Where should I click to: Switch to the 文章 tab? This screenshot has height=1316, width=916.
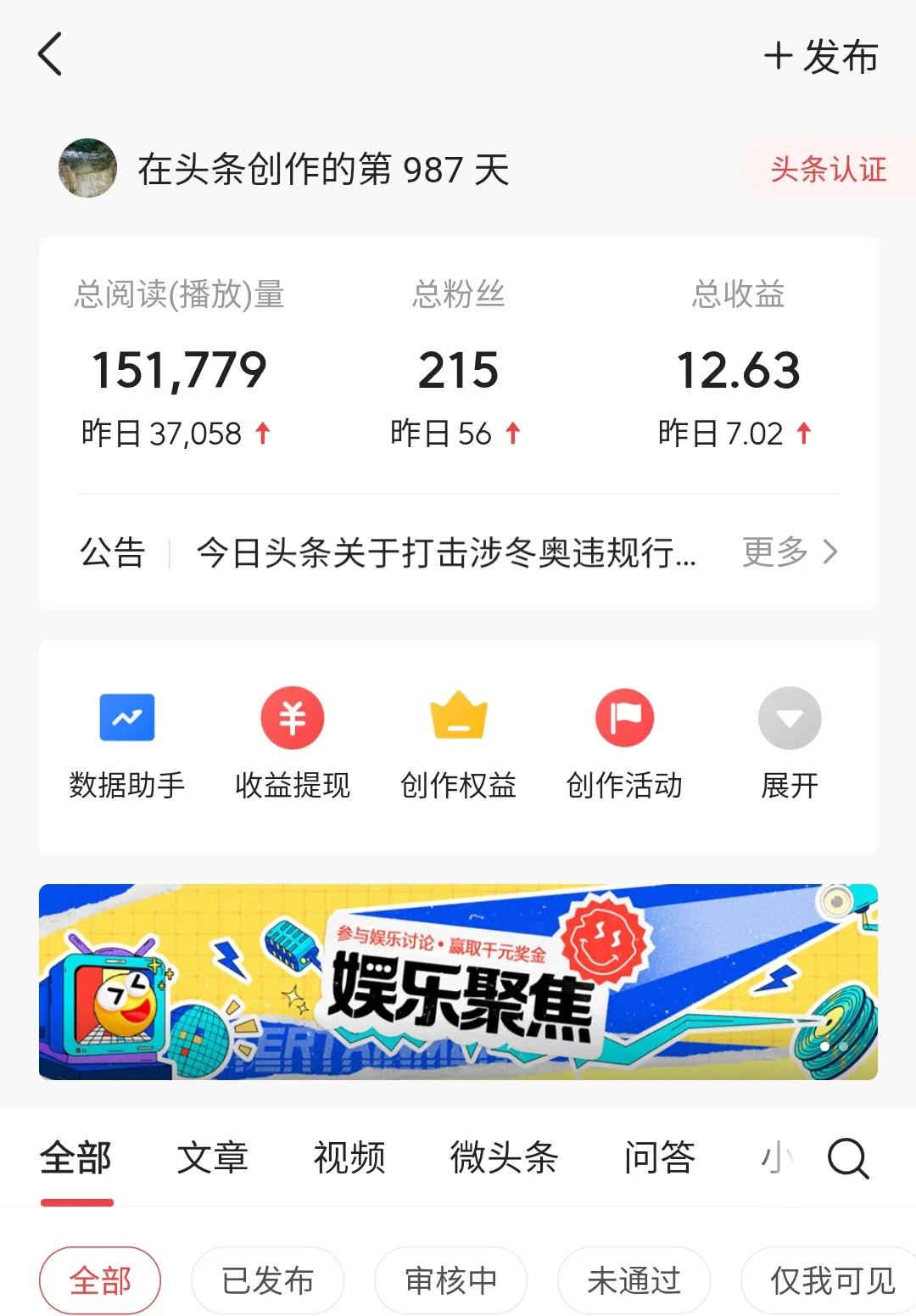[213, 1157]
